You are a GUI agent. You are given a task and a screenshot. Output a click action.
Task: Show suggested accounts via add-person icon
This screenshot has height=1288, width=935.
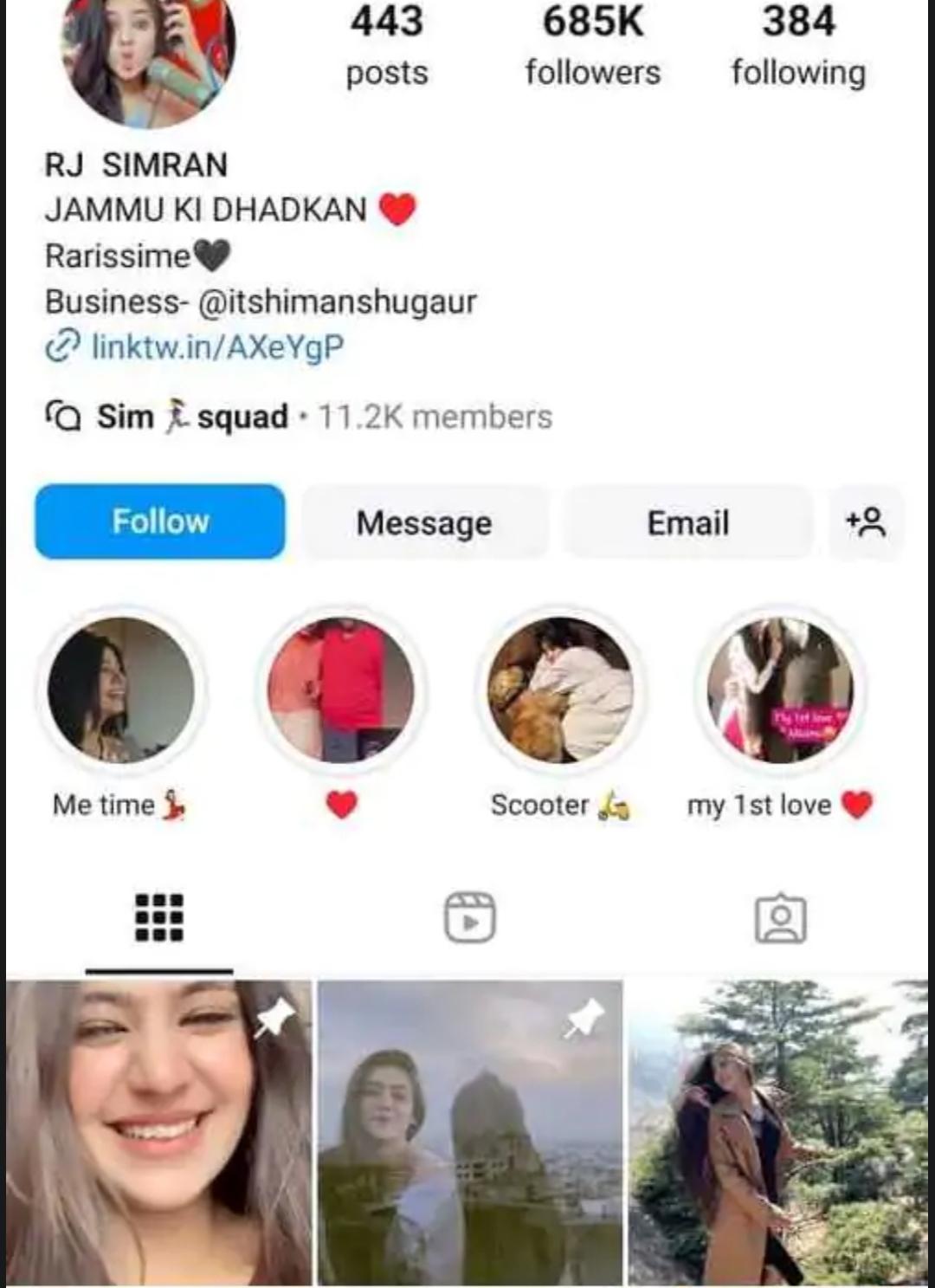coord(866,521)
